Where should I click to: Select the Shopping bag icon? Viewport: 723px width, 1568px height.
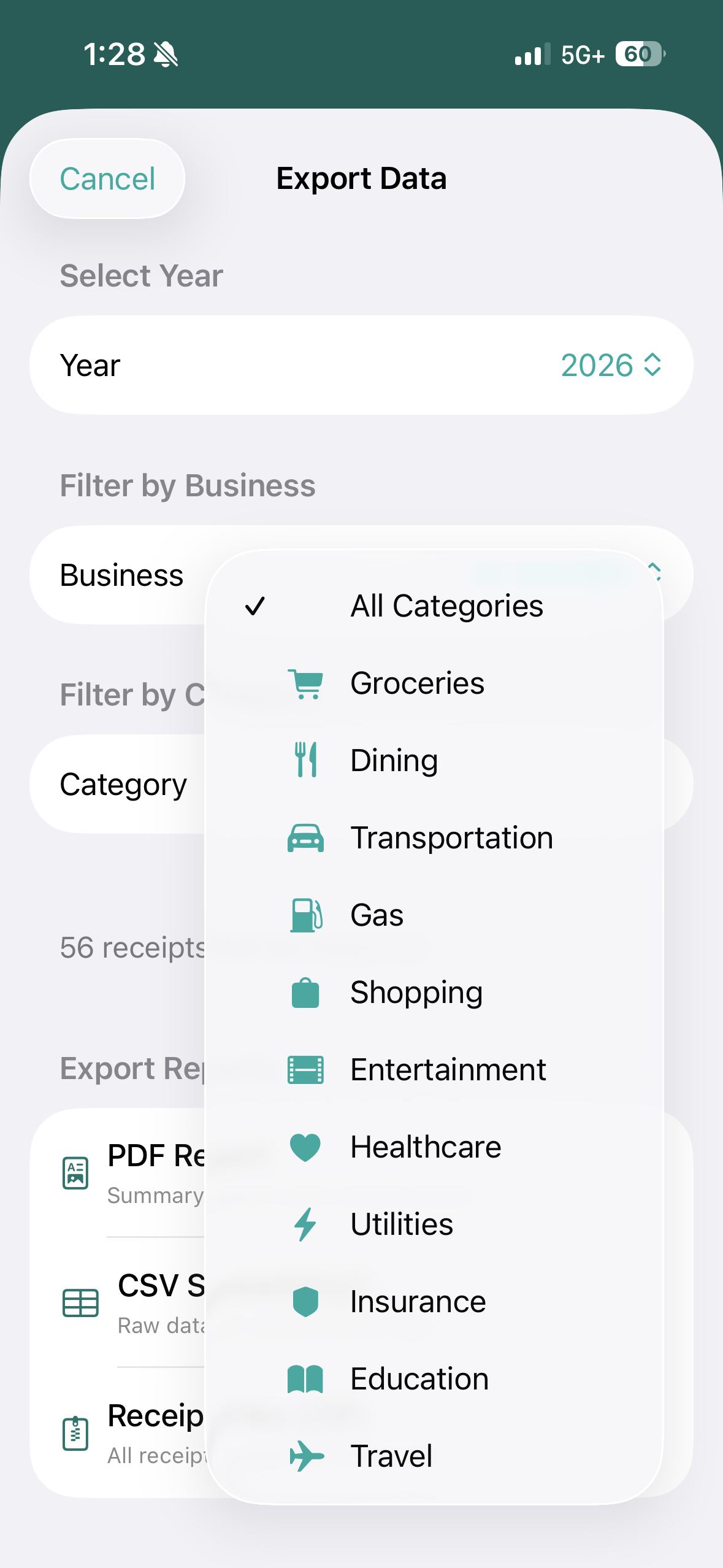pyautogui.click(x=307, y=993)
